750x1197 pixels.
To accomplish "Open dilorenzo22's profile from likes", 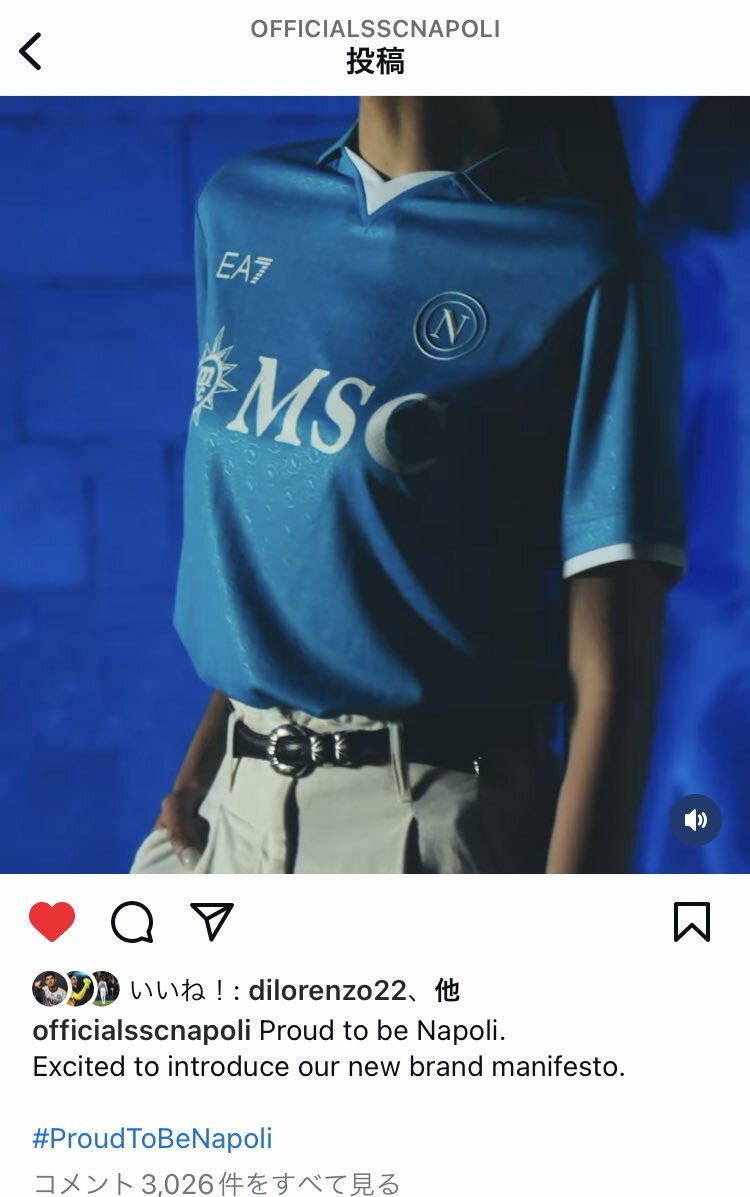I will (327, 990).
